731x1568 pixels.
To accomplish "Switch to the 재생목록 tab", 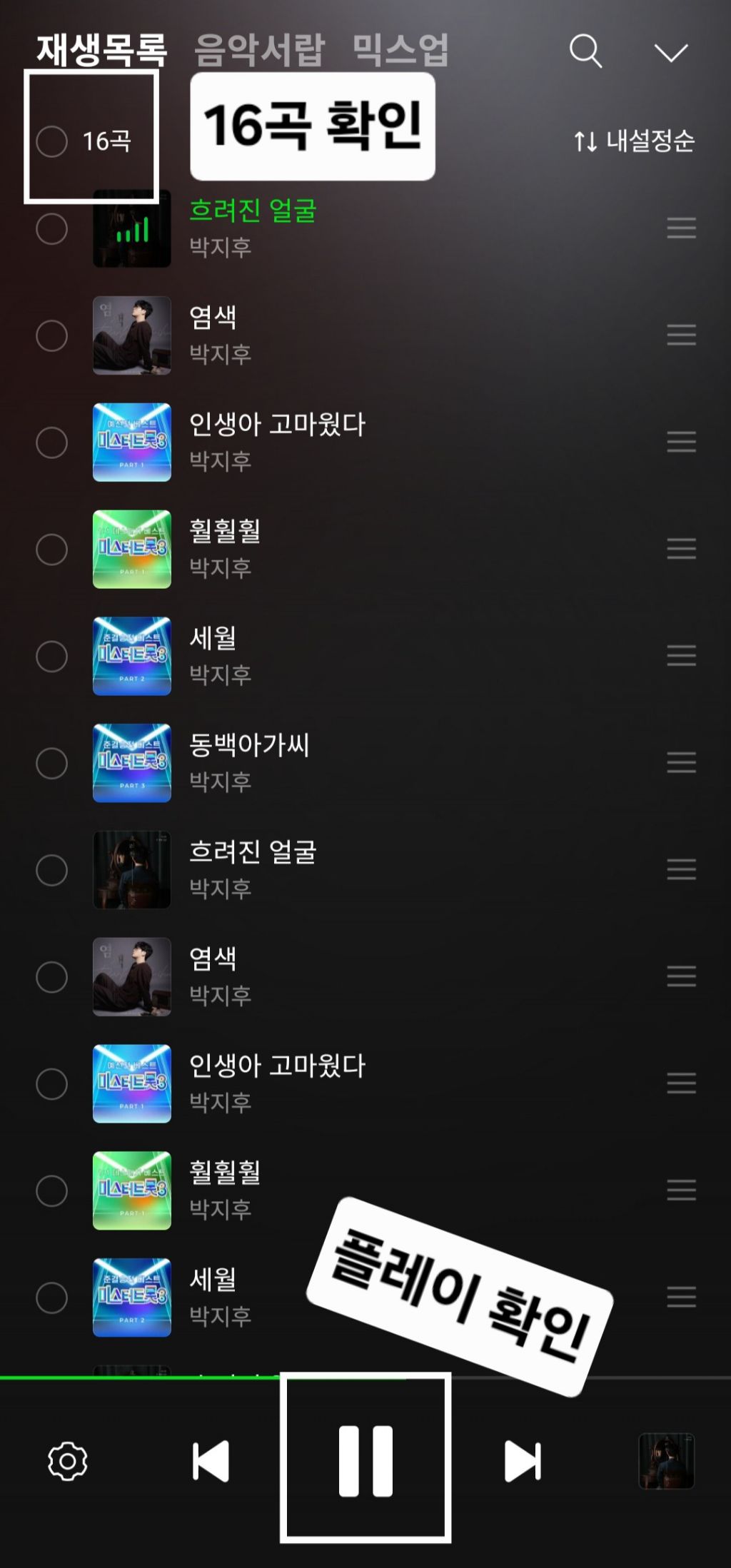I will tap(101, 50).
